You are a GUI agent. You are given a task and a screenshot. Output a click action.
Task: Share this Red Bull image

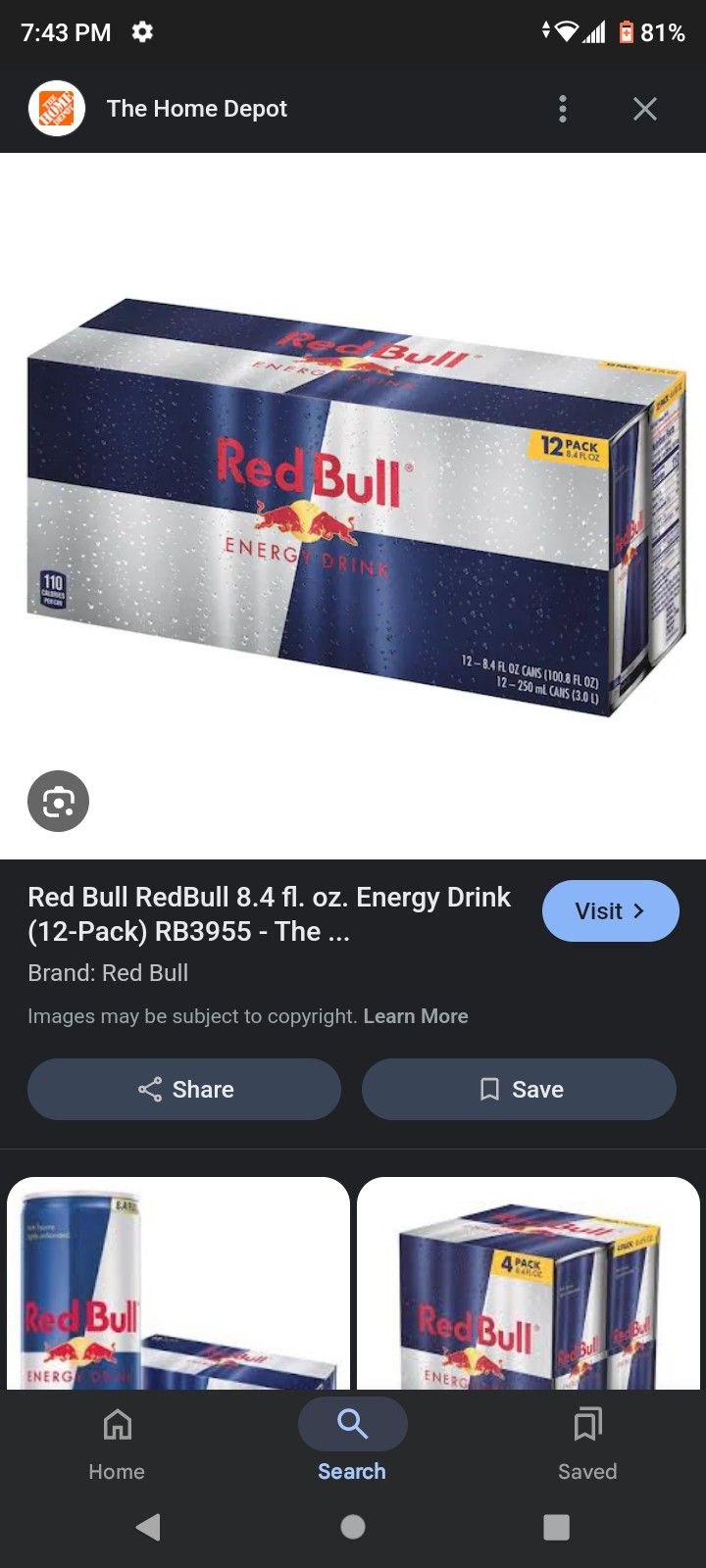pos(184,1090)
